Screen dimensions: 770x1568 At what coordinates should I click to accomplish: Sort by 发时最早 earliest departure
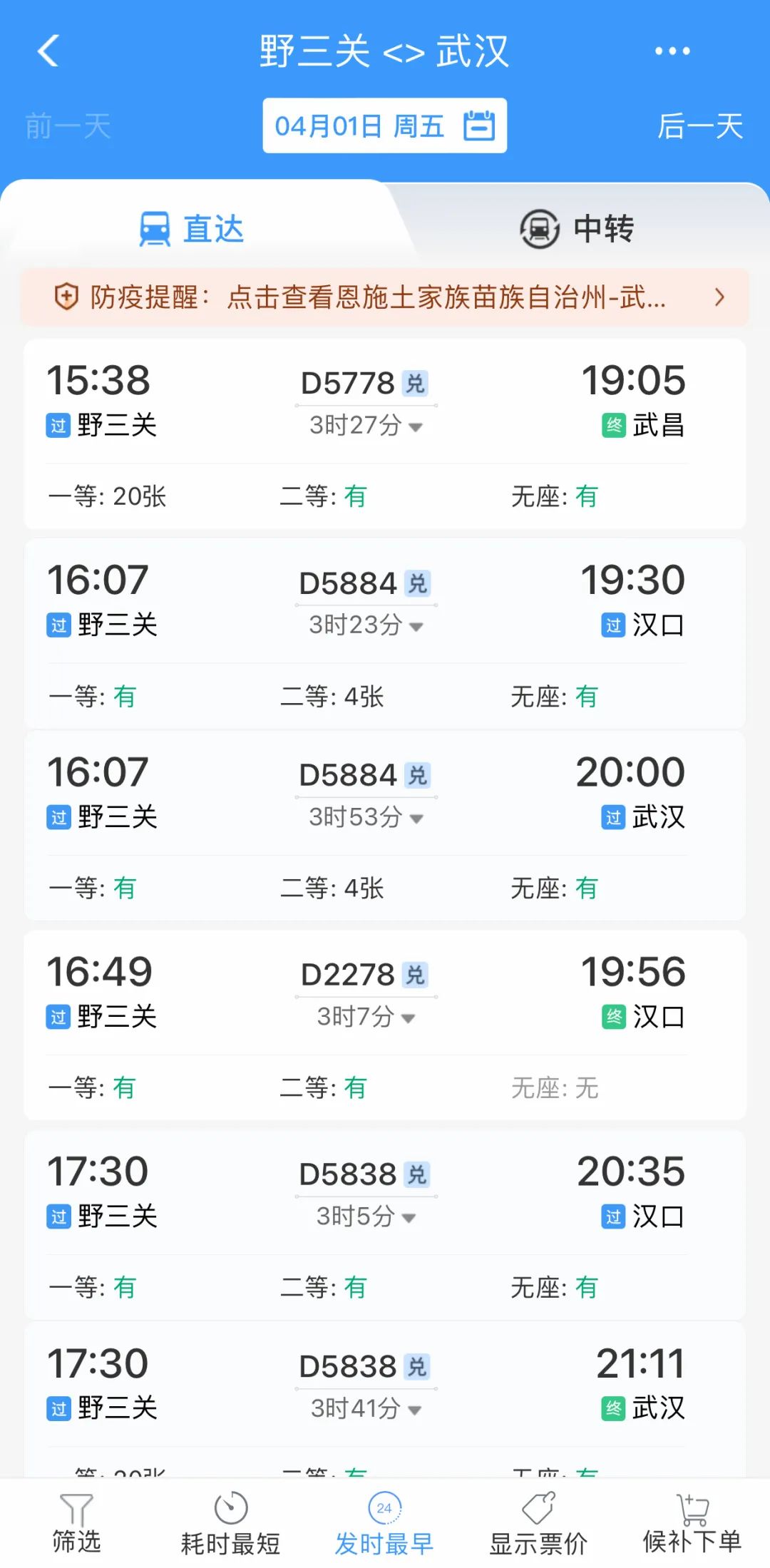384,1524
